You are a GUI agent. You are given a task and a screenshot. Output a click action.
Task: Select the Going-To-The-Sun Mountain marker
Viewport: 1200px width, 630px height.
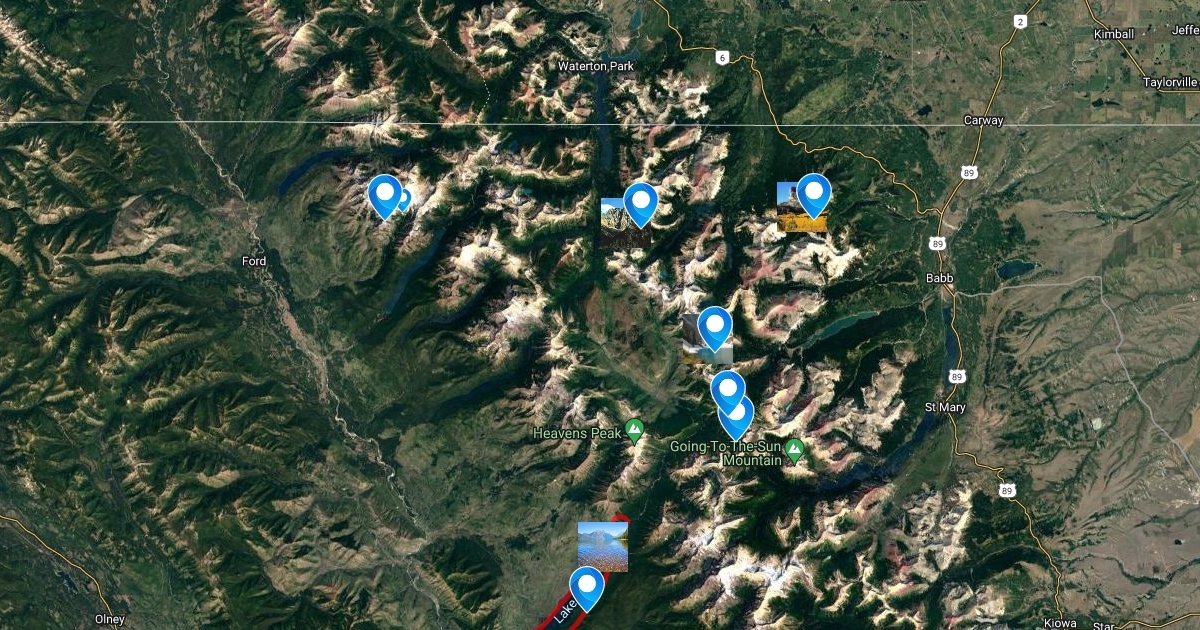[x=794, y=450]
